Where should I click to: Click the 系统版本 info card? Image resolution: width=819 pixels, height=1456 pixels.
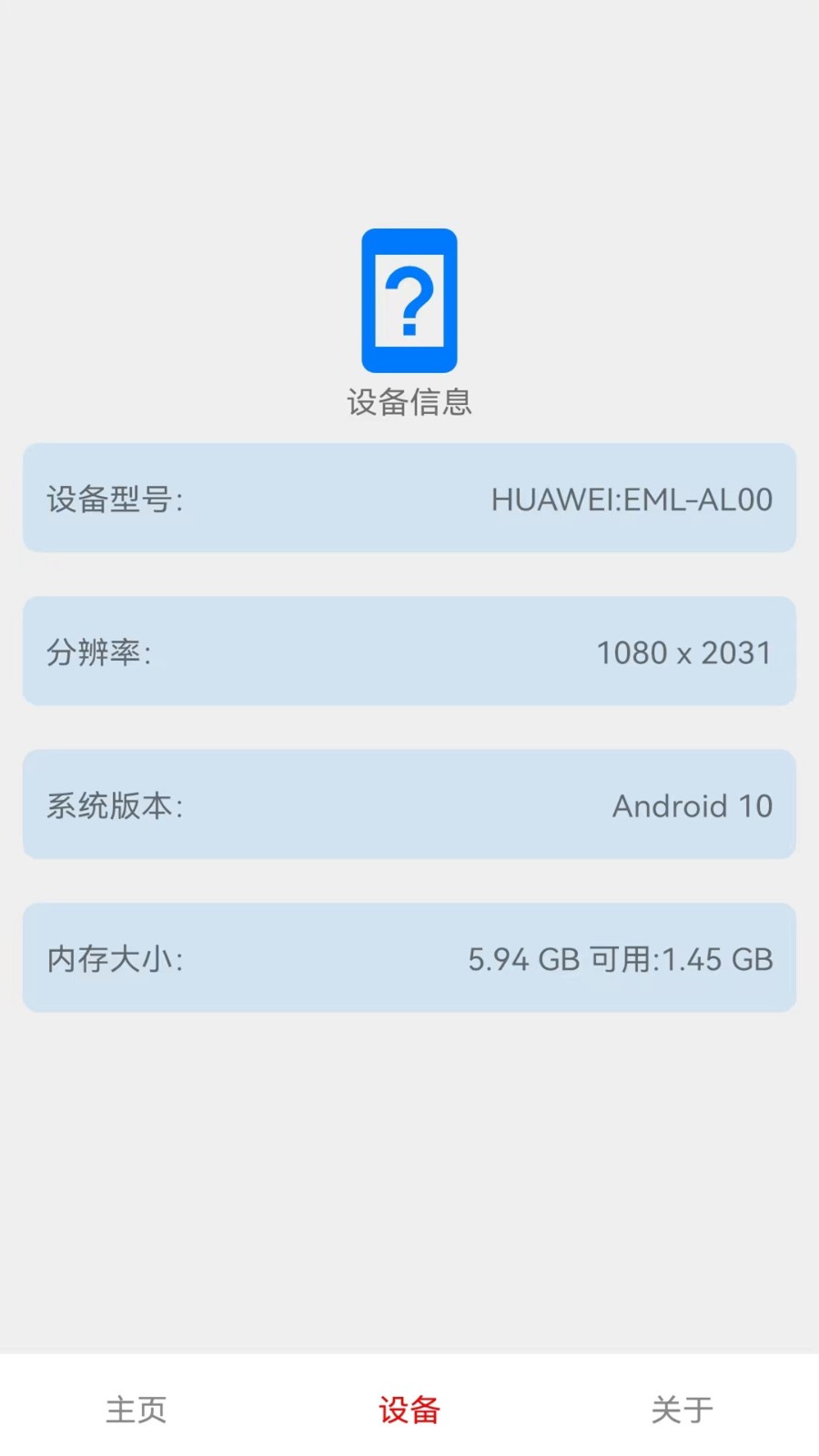pos(409,805)
